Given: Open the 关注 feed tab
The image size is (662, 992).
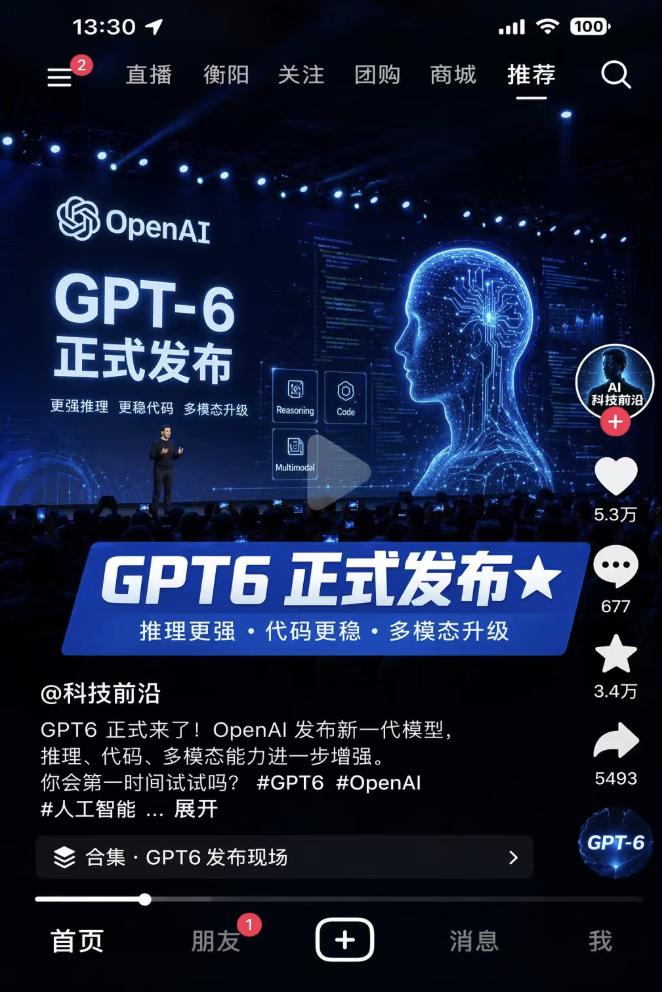Looking at the screenshot, I should coord(301,75).
